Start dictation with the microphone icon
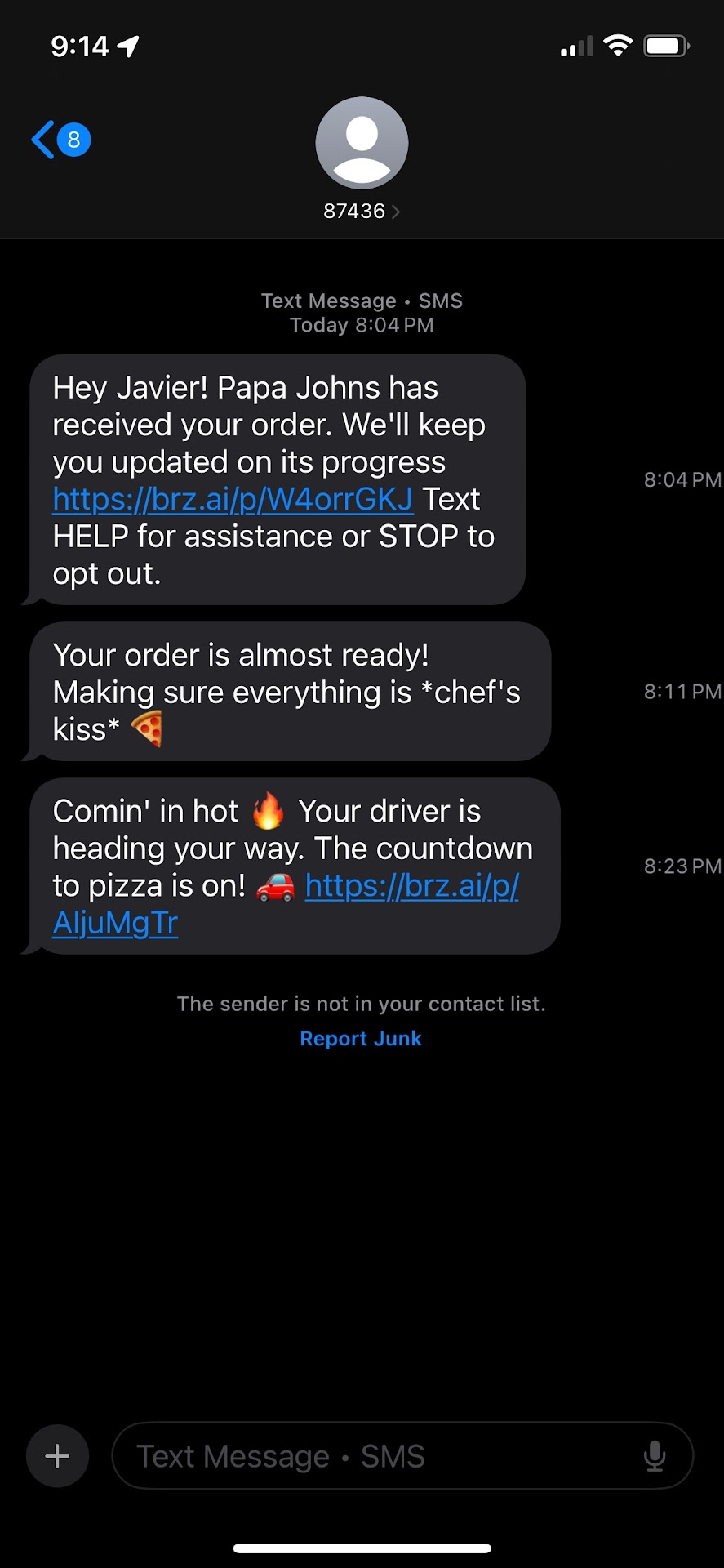724x1568 pixels. click(655, 1456)
